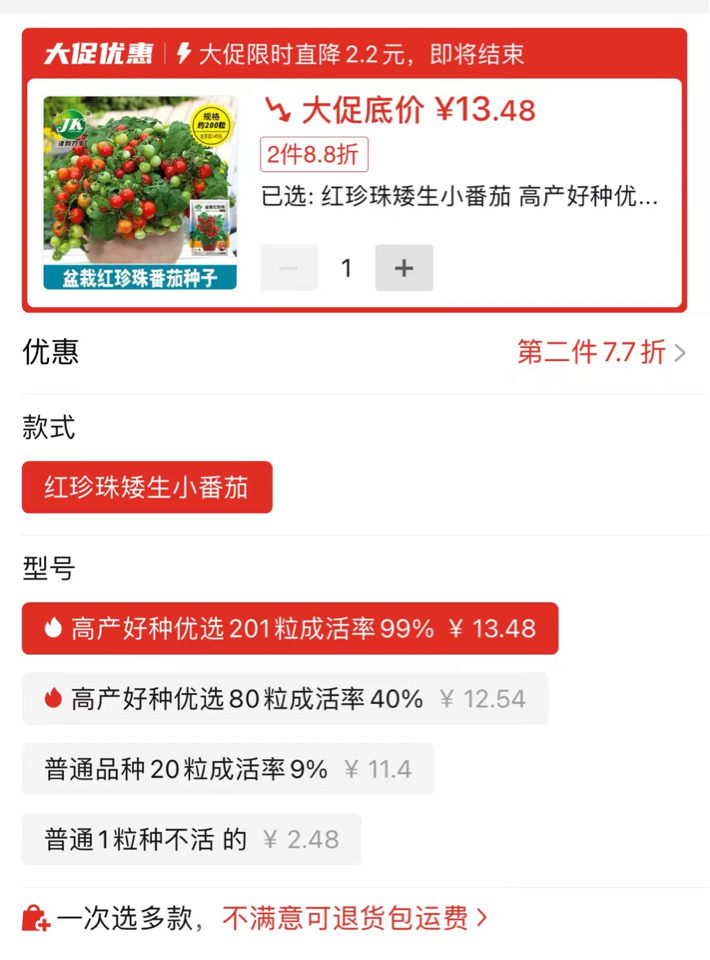
Task: Choose the 201粒成活率99% option
Action: 290,629
